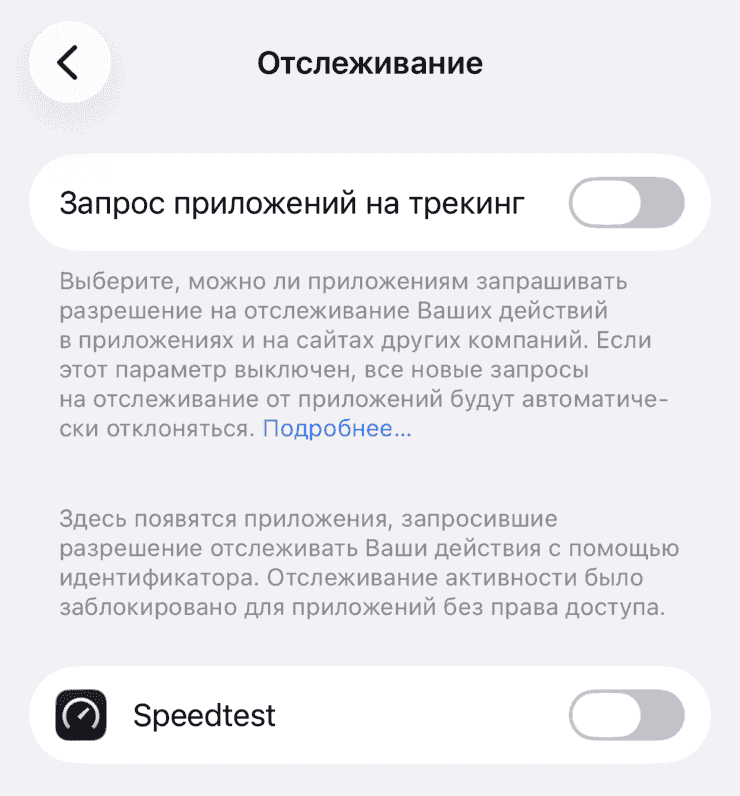Tap the «Отслеживание» title text
Screen dimensions: 740x796
369,63
